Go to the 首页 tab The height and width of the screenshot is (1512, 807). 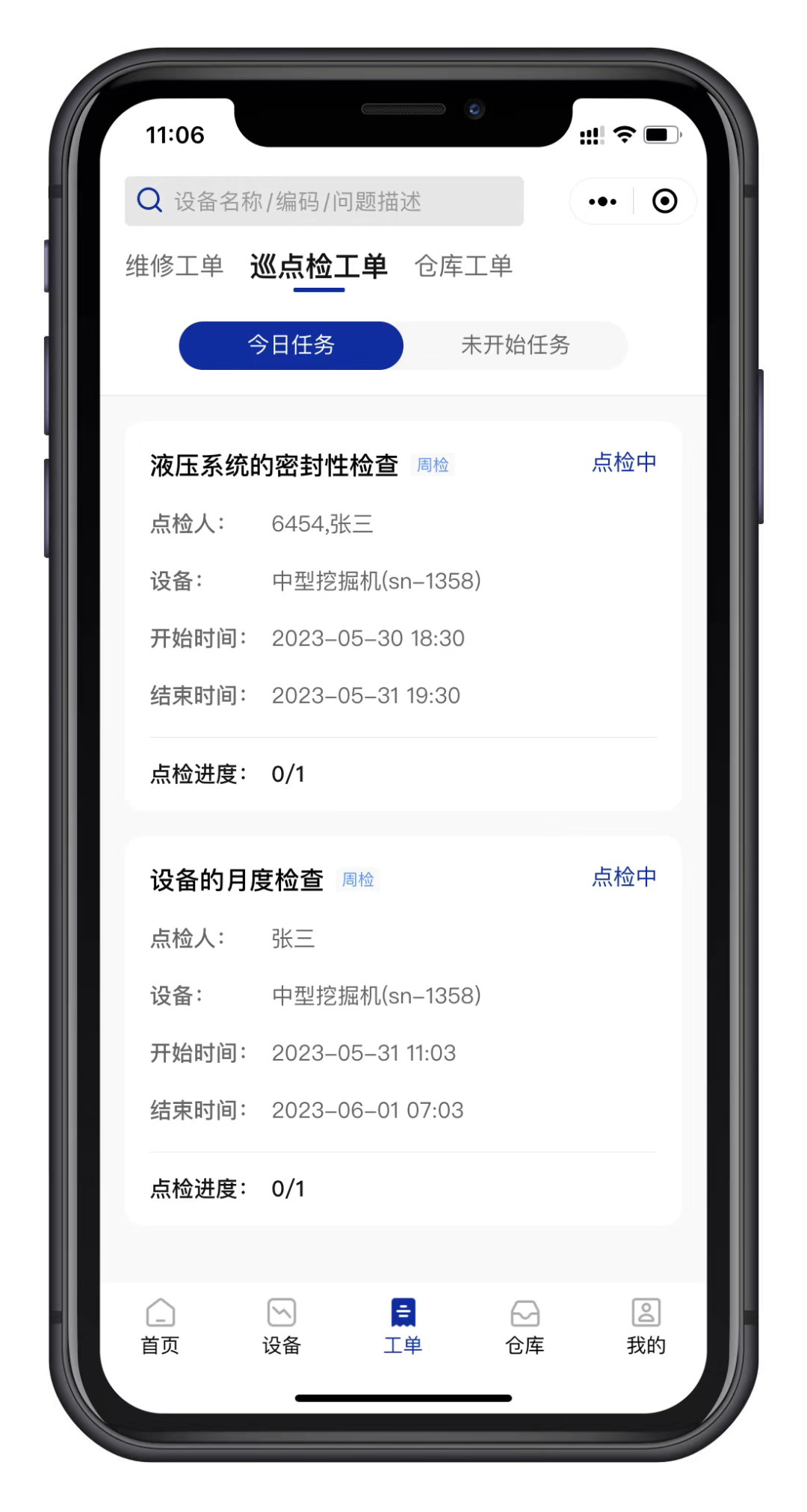tap(160, 1327)
